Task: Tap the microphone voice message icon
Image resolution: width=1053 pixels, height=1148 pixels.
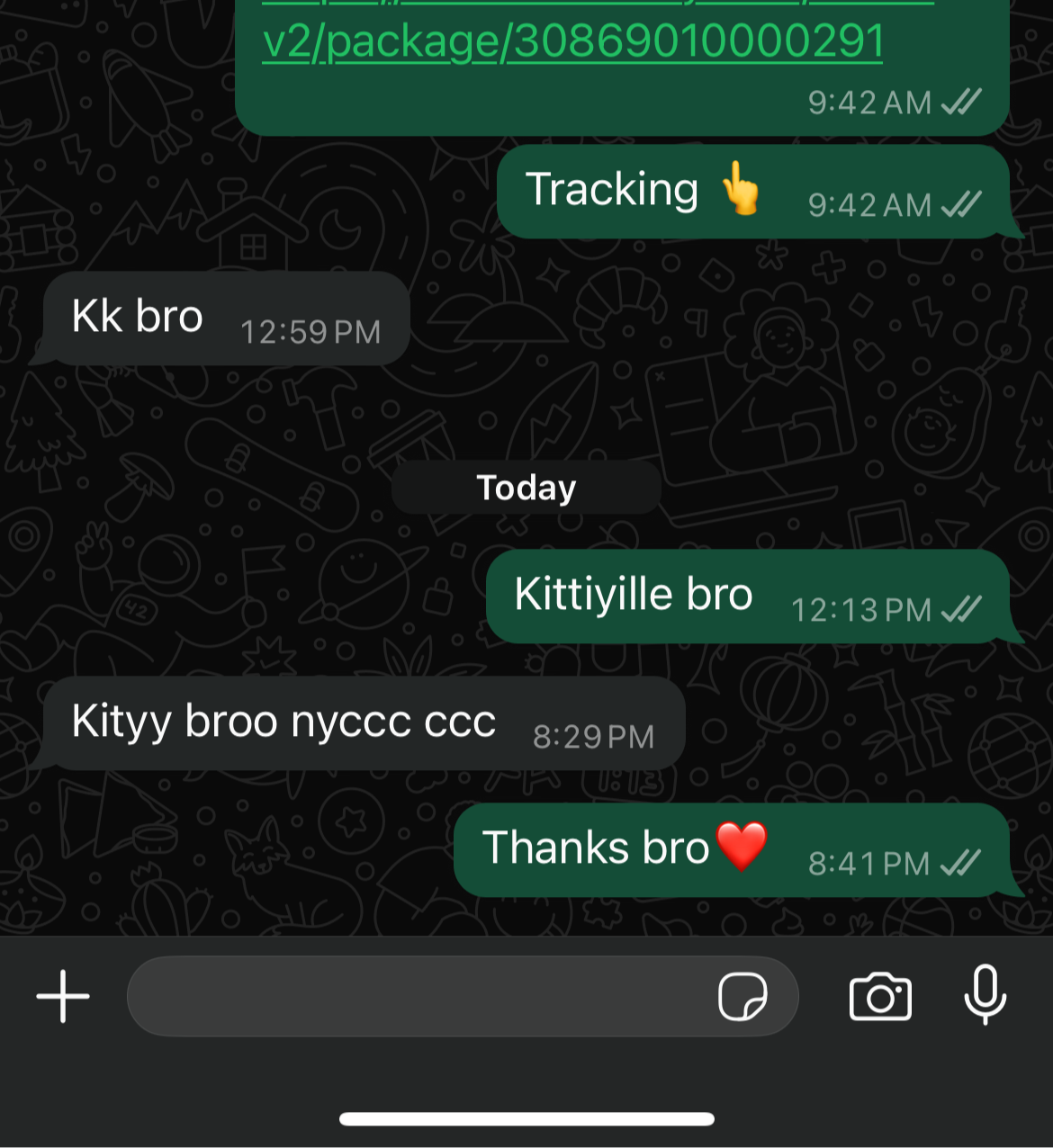Action: click(x=985, y=994)
